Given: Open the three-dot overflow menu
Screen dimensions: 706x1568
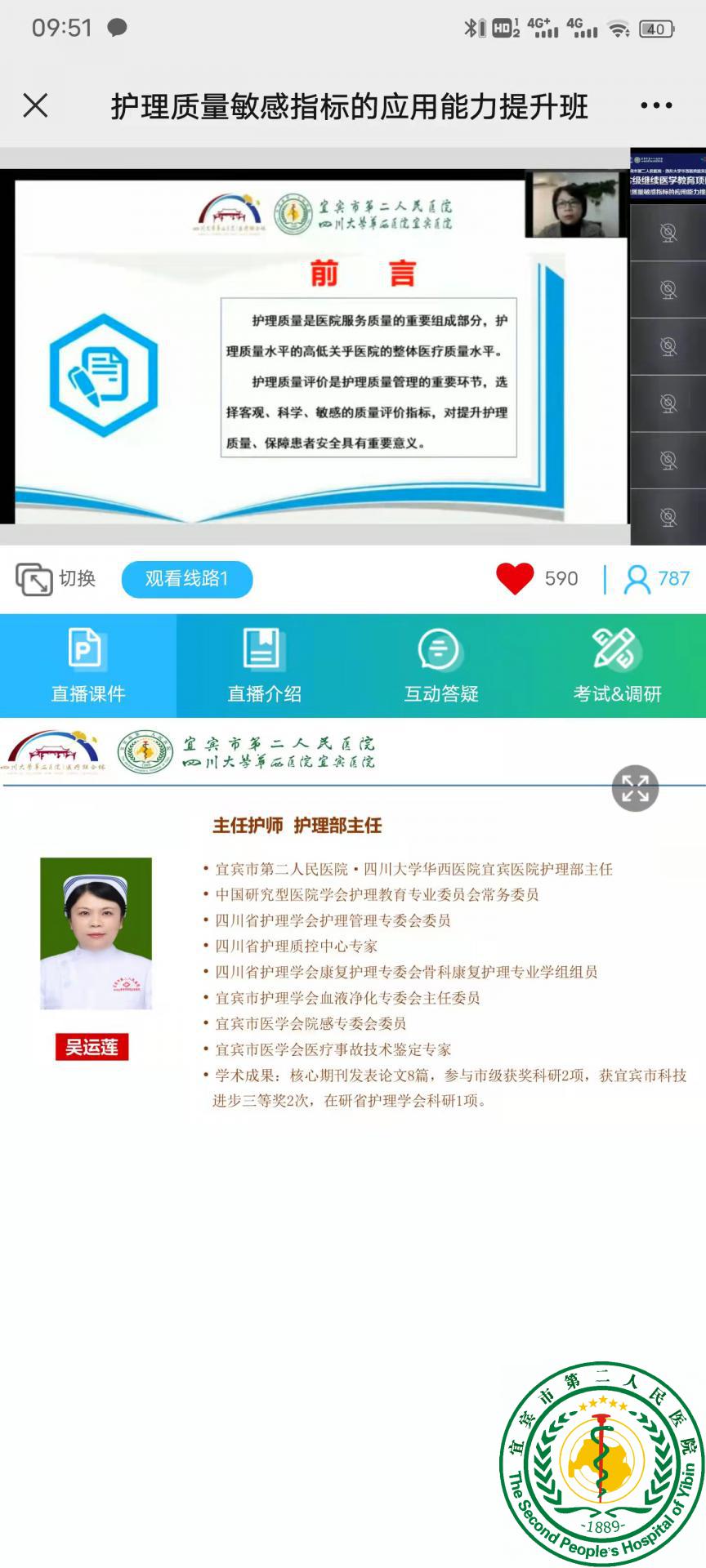Looking at the screenshot, I should click(656, 105).
